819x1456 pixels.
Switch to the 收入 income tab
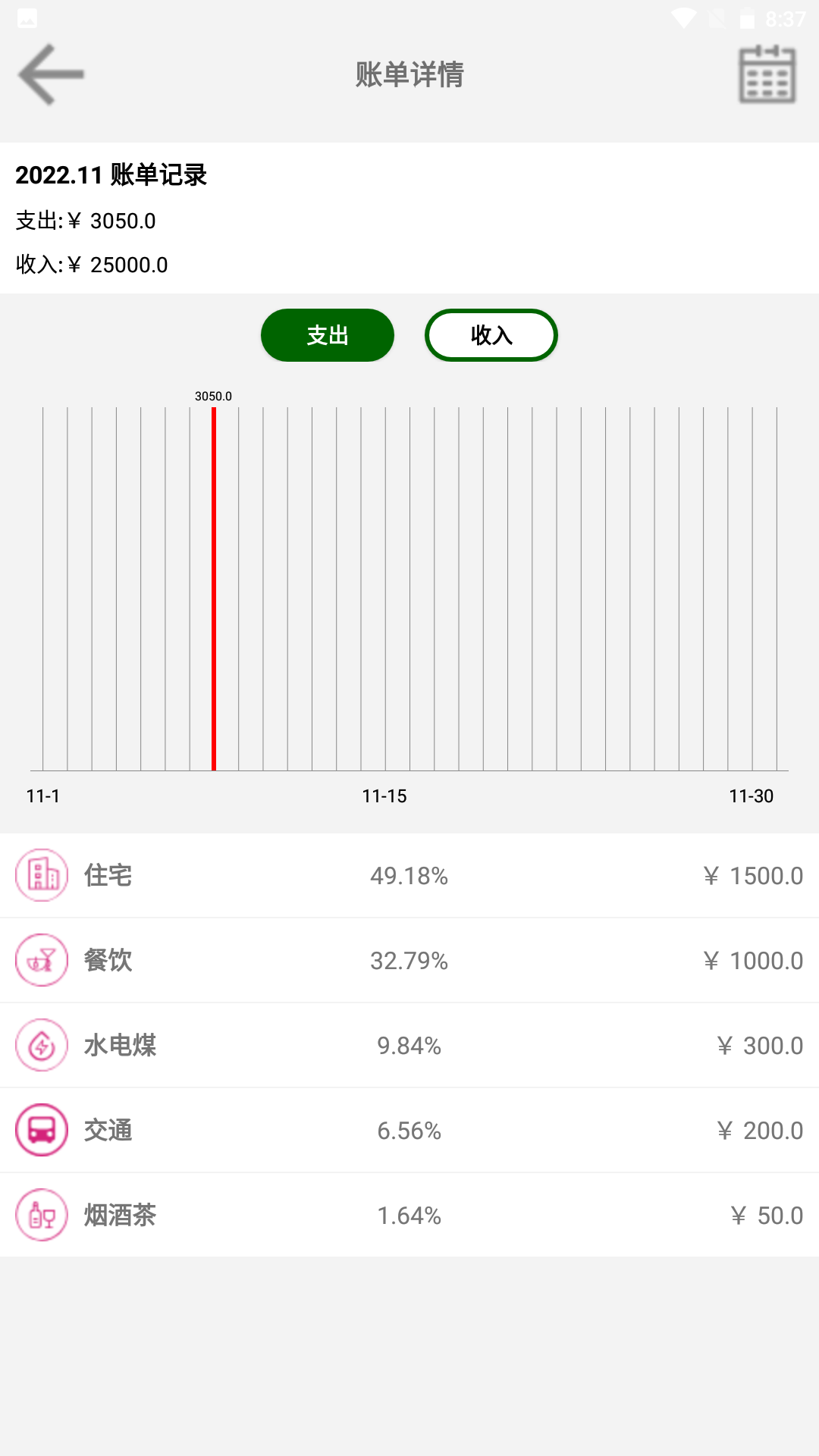tap(491, 335)
